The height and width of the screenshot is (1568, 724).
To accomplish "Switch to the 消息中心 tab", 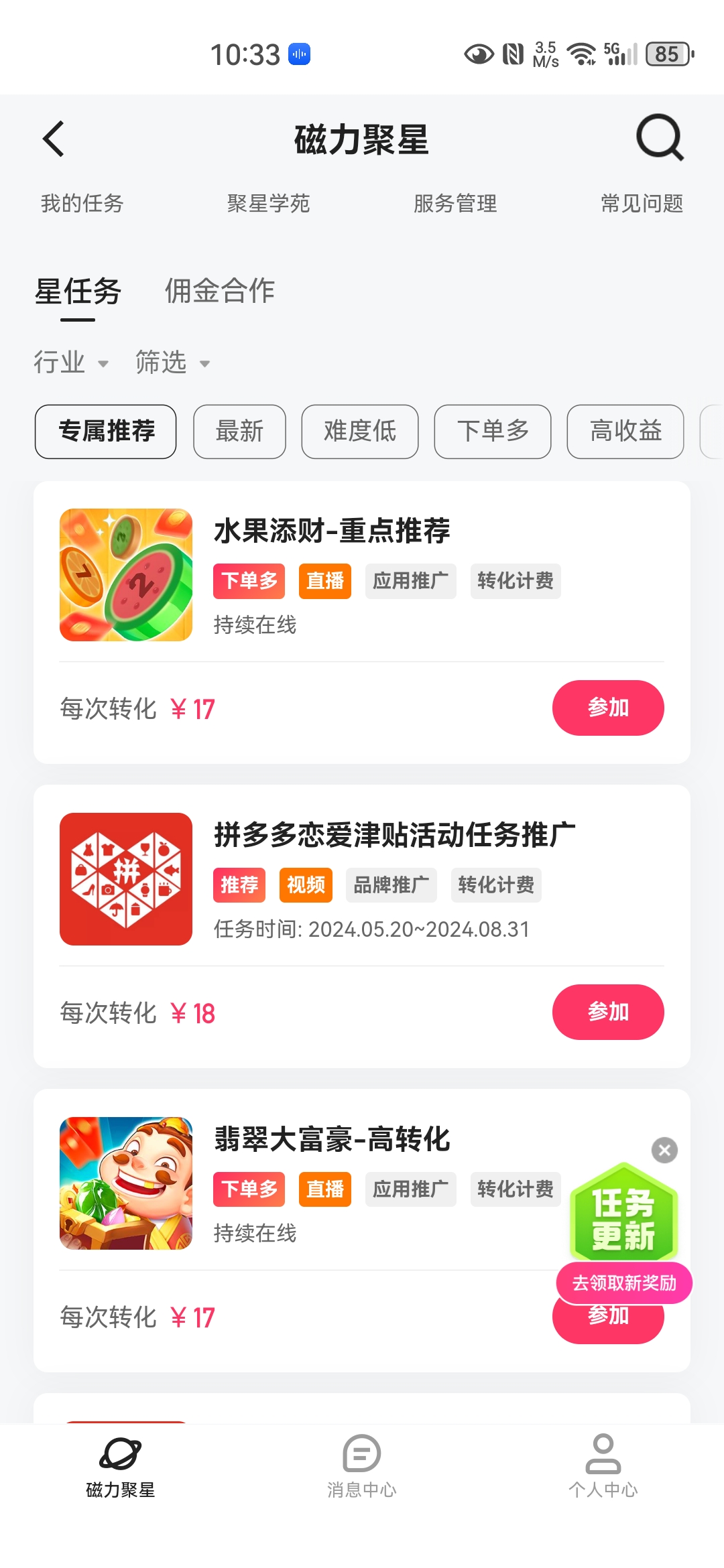I will pos(362,1465).
